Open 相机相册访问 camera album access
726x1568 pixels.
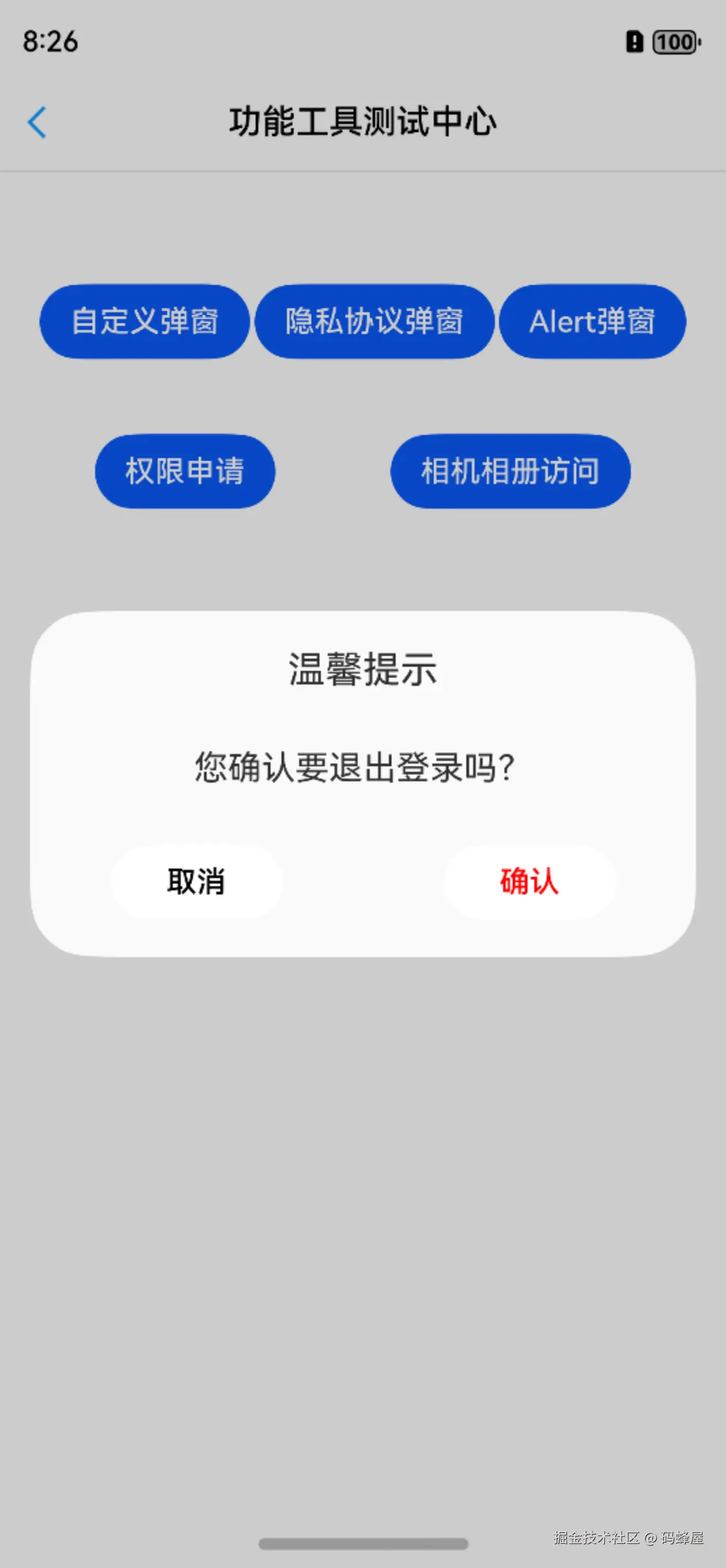click(510, 472)
